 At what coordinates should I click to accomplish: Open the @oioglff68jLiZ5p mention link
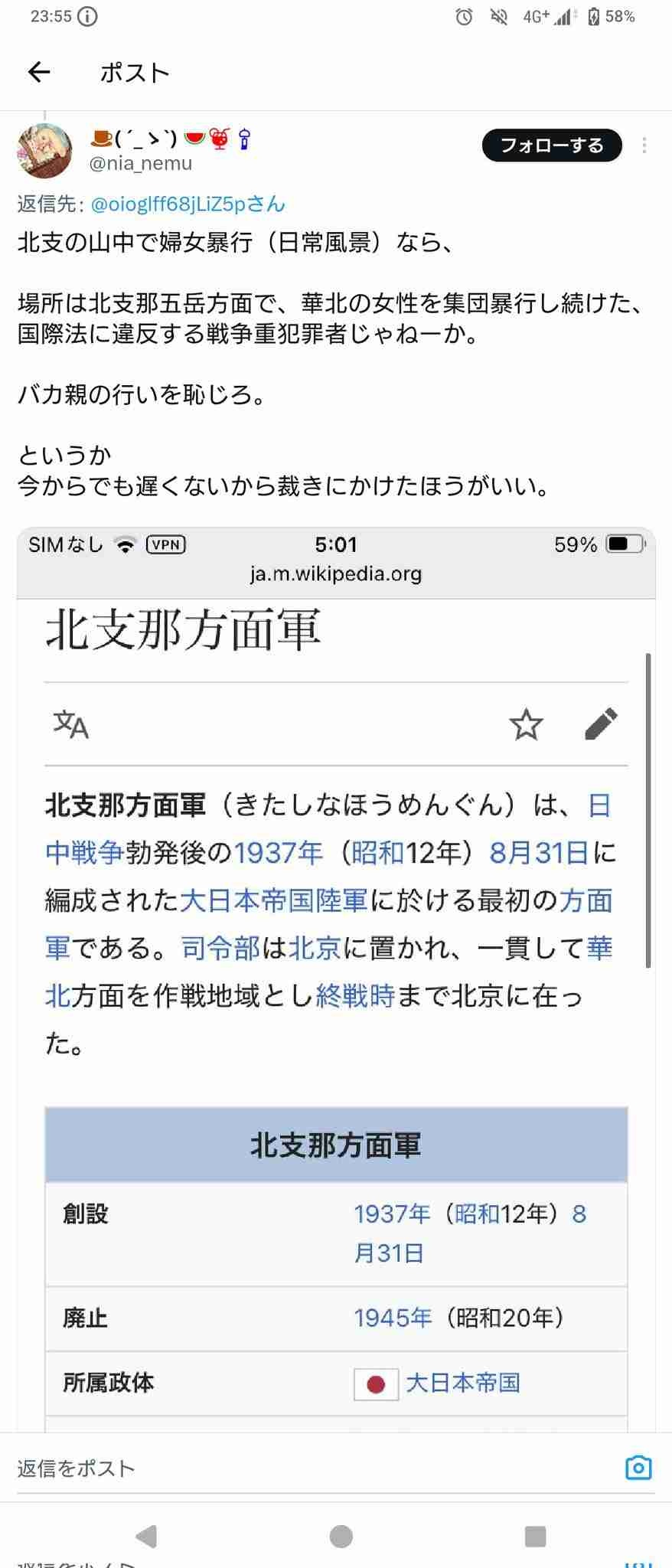188,204
